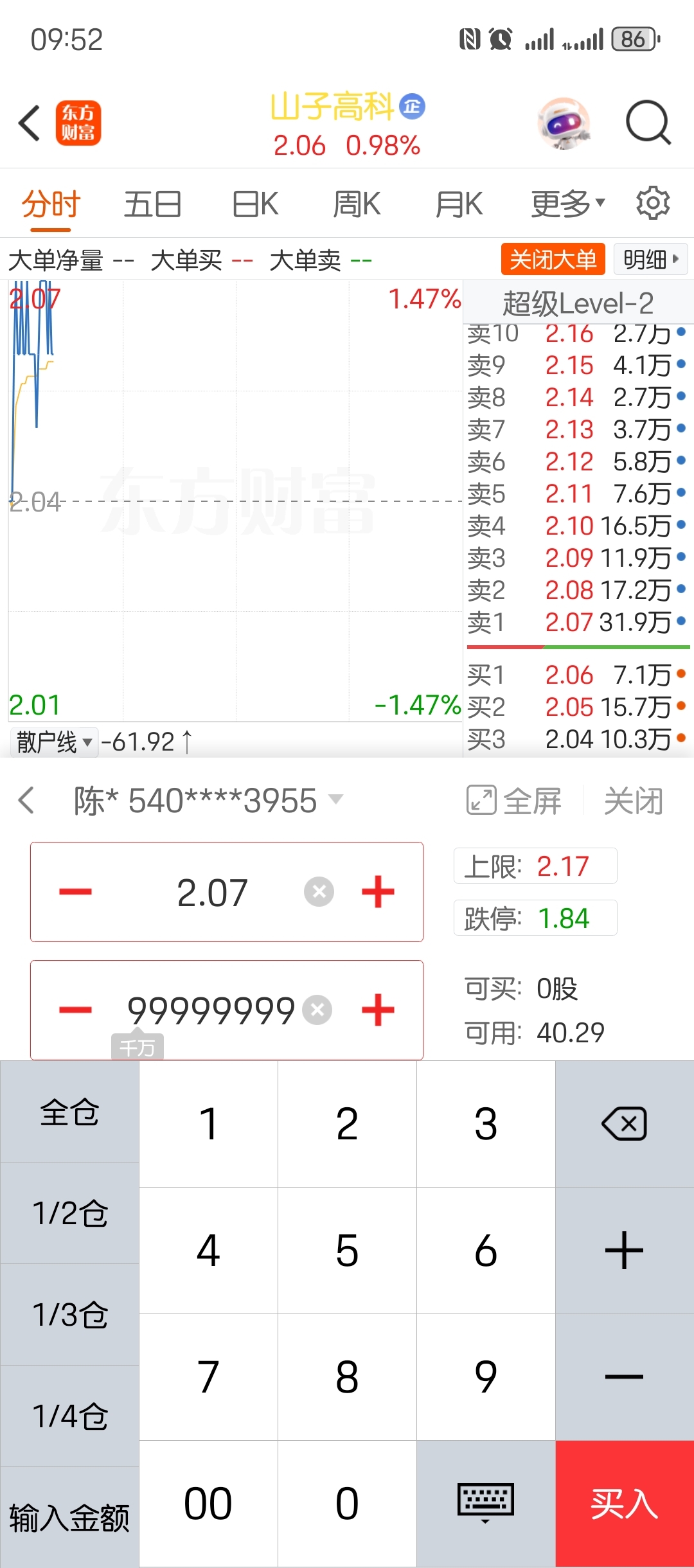The width and height of the screenshot is (694, 1568).
Task: Open the stock search icon
Action: [x=648, y=122]
